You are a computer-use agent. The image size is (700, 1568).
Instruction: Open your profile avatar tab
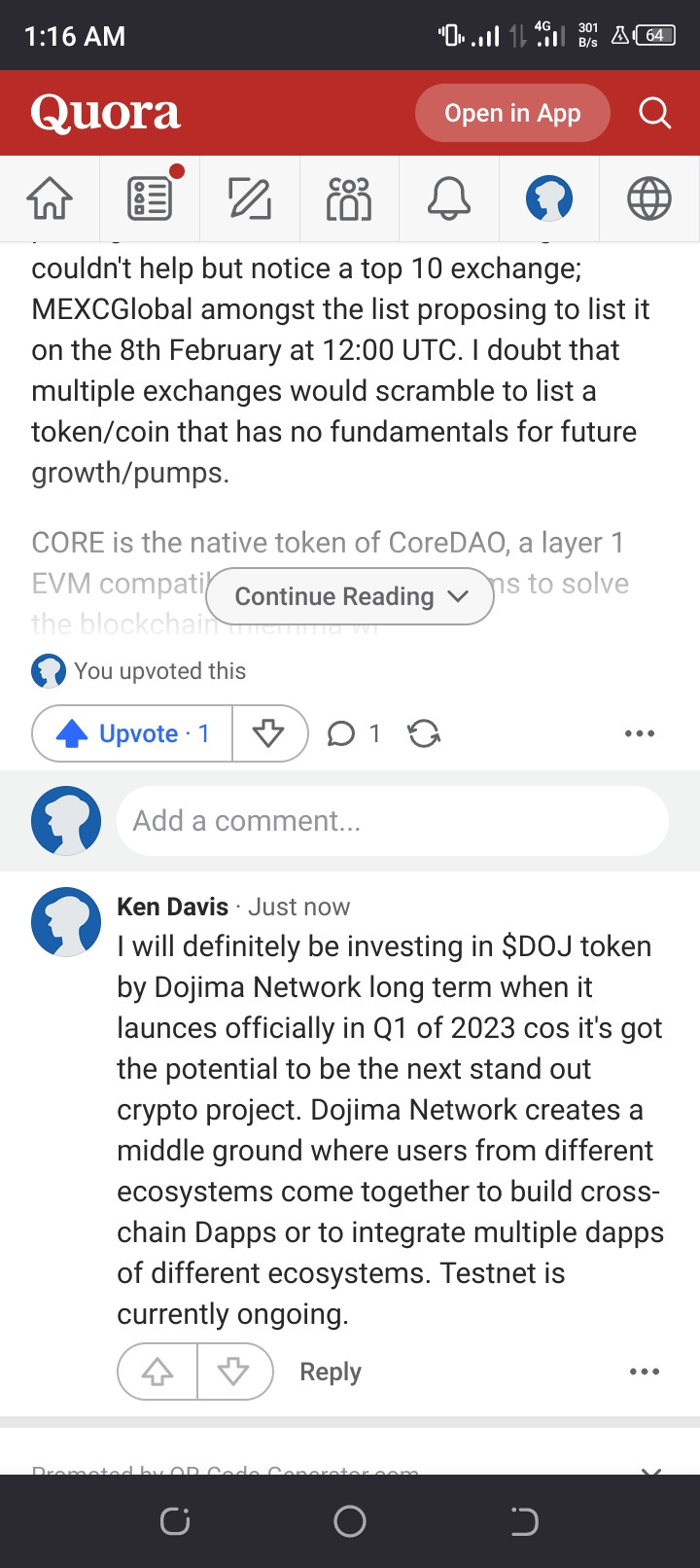coord(549,198)
